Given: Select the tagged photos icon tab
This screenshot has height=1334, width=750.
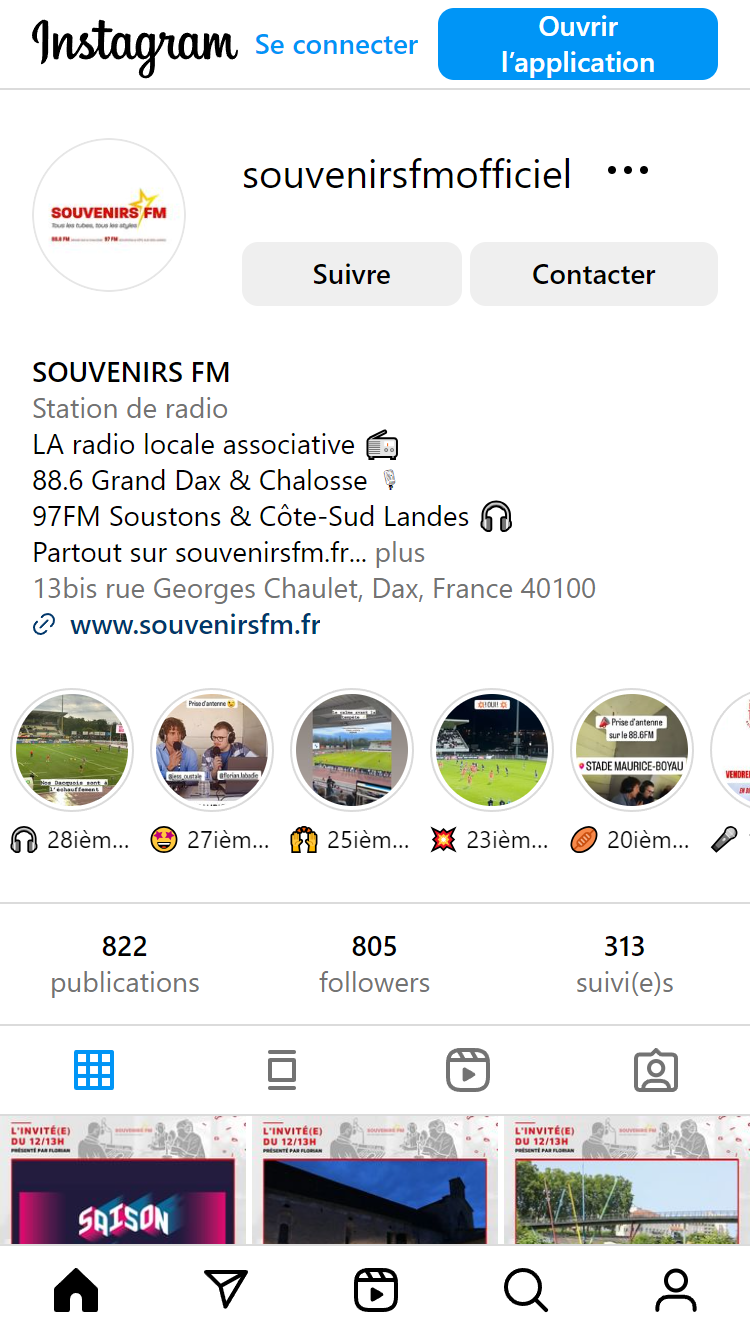Looking at the screenshot, I should point(656,1069).
